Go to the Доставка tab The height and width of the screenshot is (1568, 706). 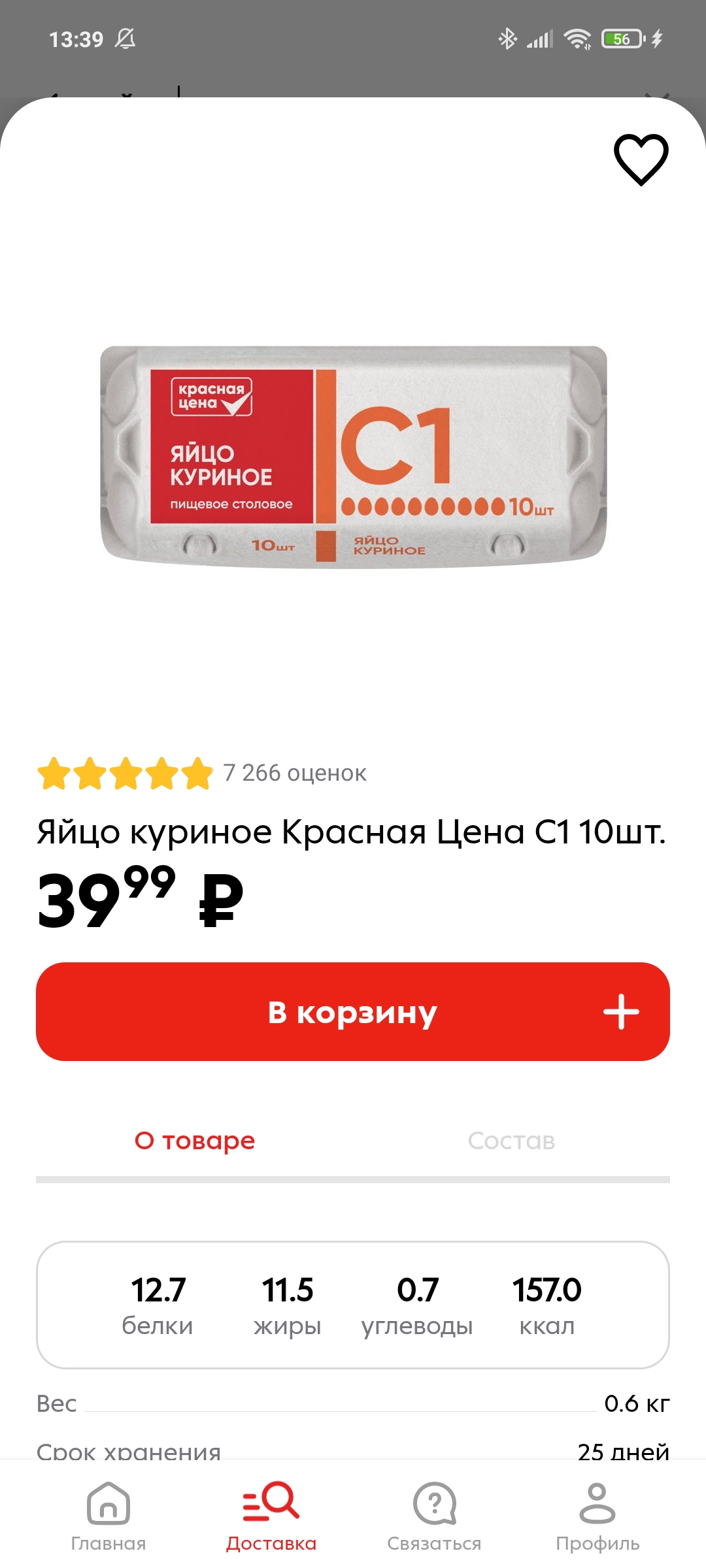click(x=271, y=1516)
